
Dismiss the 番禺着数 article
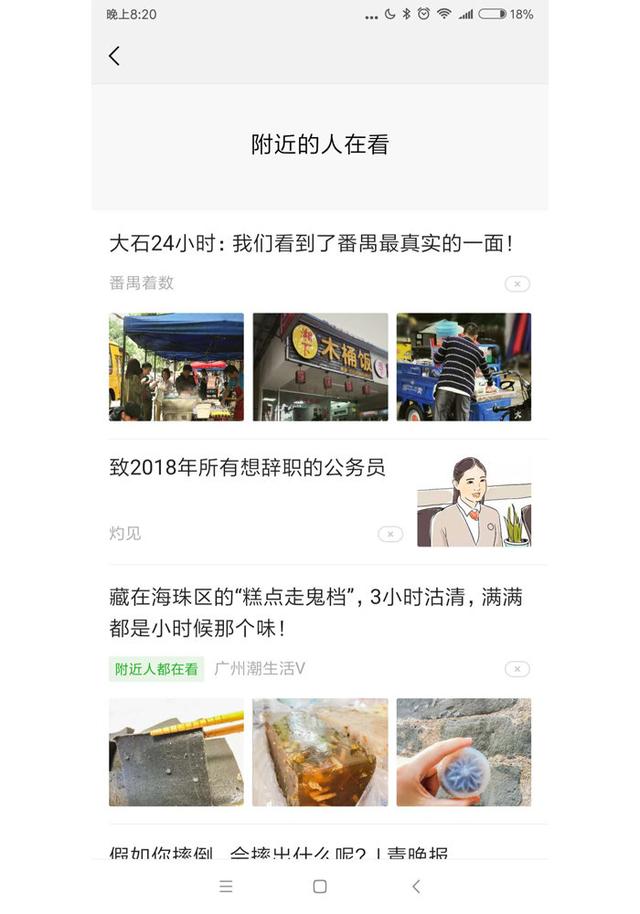tap(517, 284)
